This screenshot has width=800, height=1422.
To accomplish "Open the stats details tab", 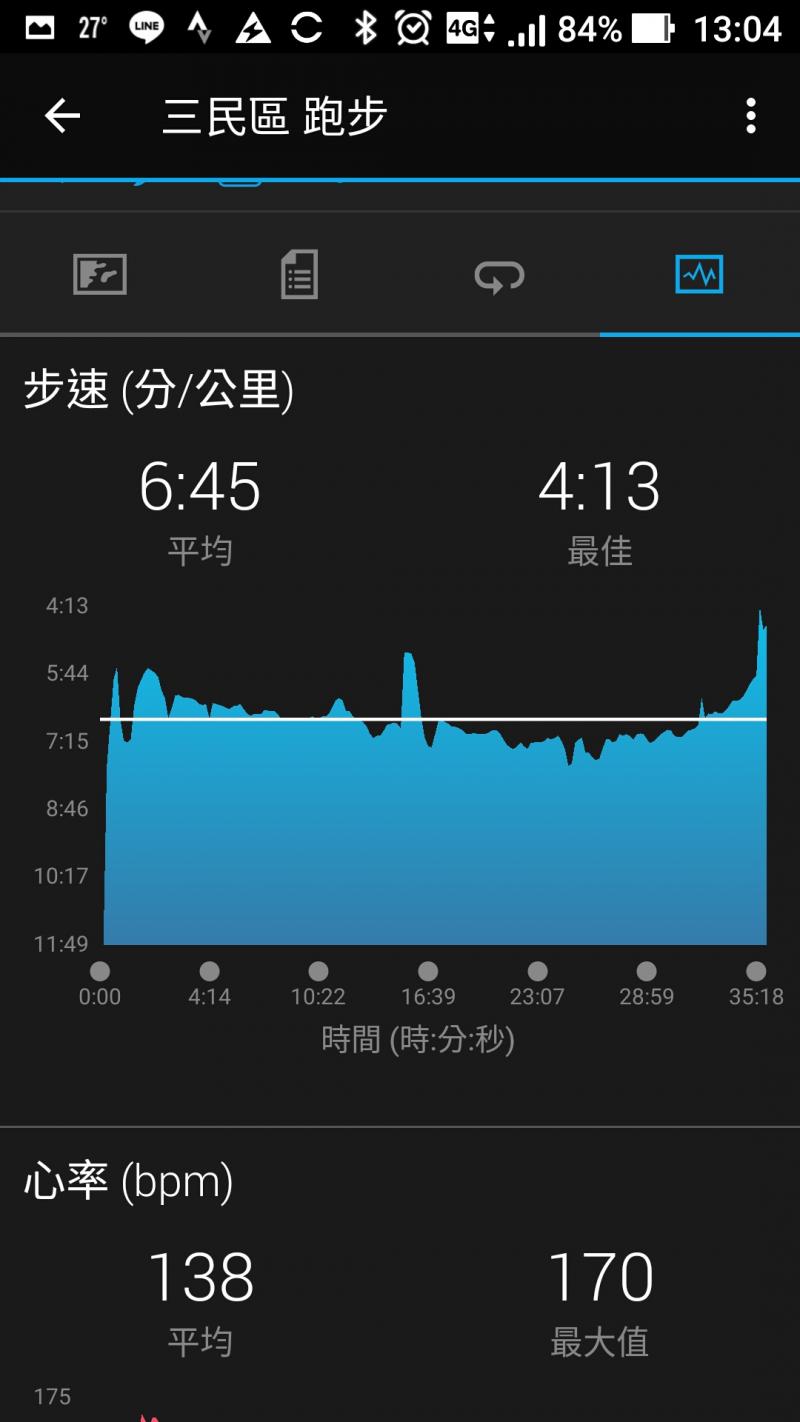I will coord(299,274).
